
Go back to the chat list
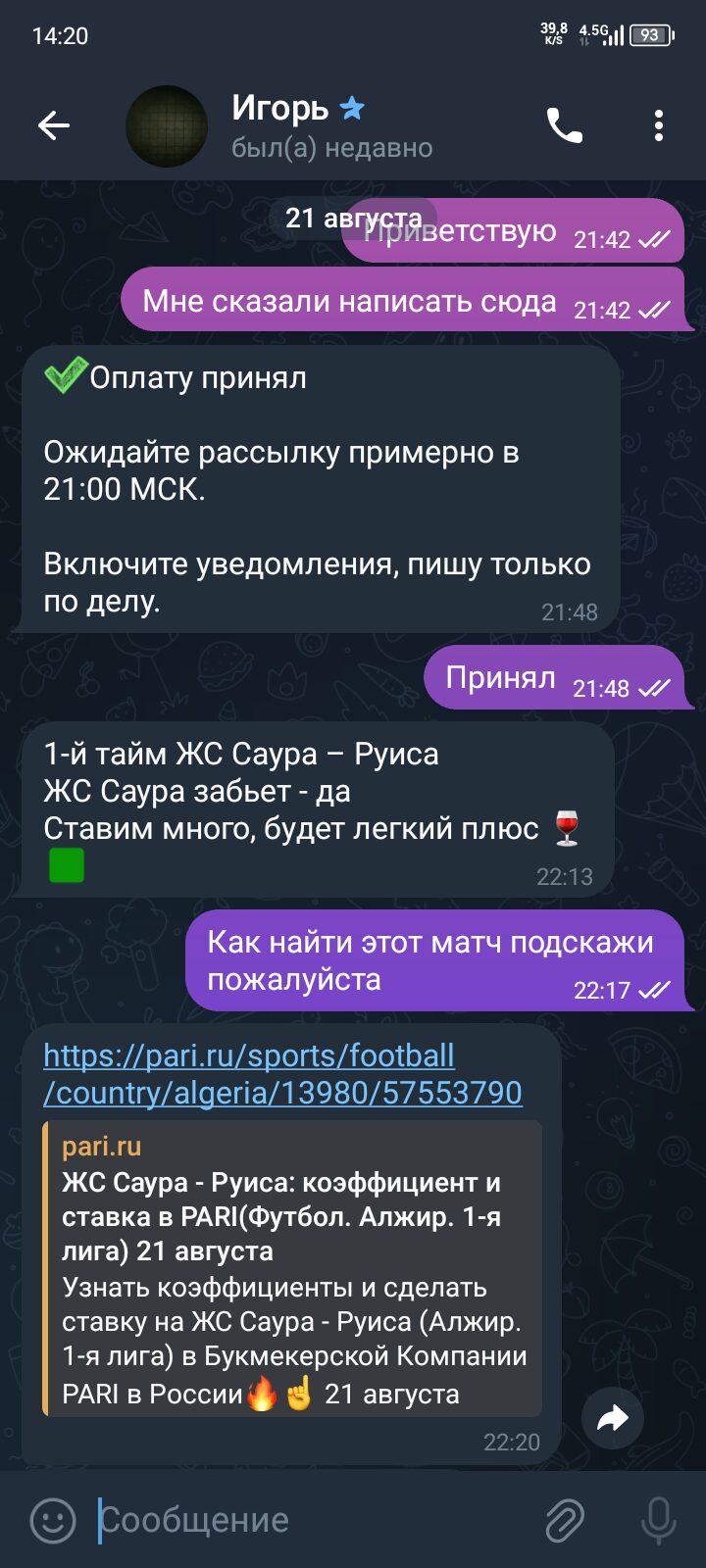54,125
